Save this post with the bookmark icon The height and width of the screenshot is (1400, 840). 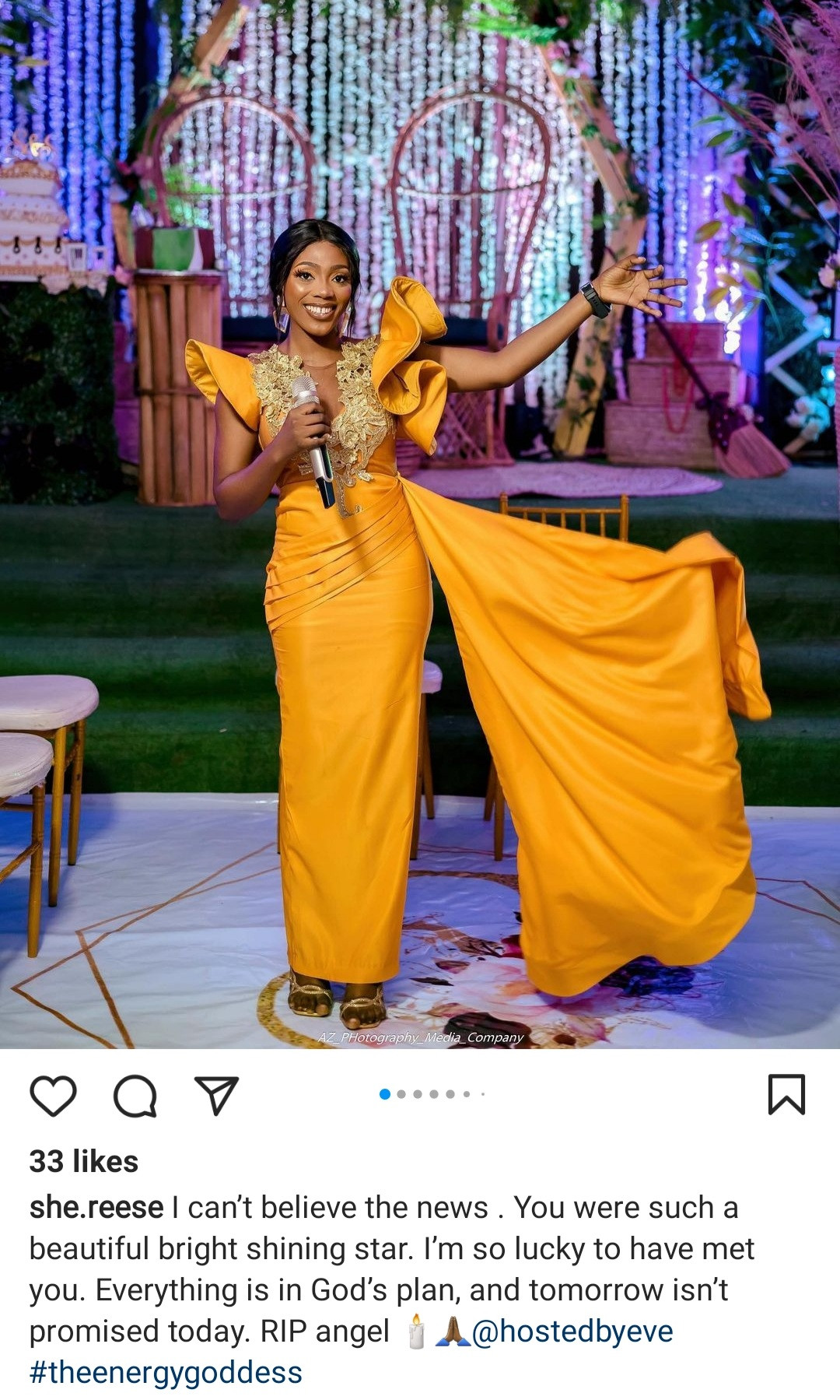click(x=786, y=1094)
